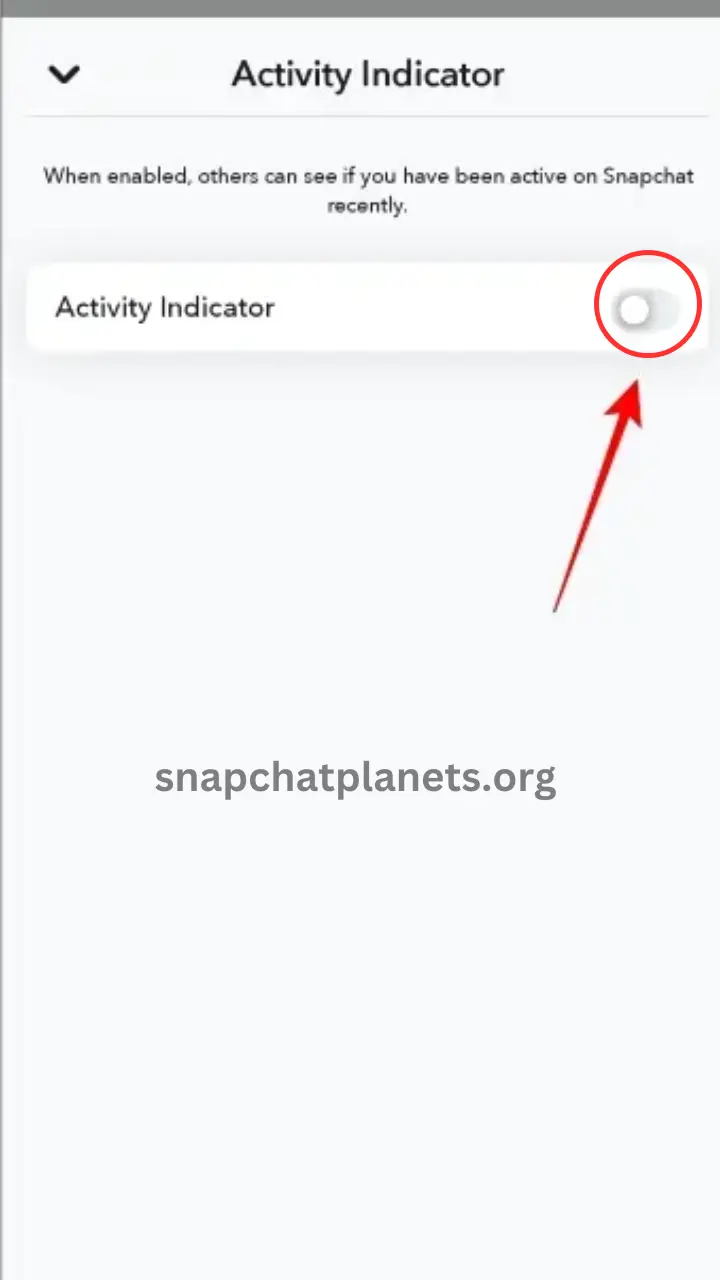The width and height of the screenshot is (720, 1280).
Task: Open the Activity Indicator header title
Action: [x=367, y=74]
